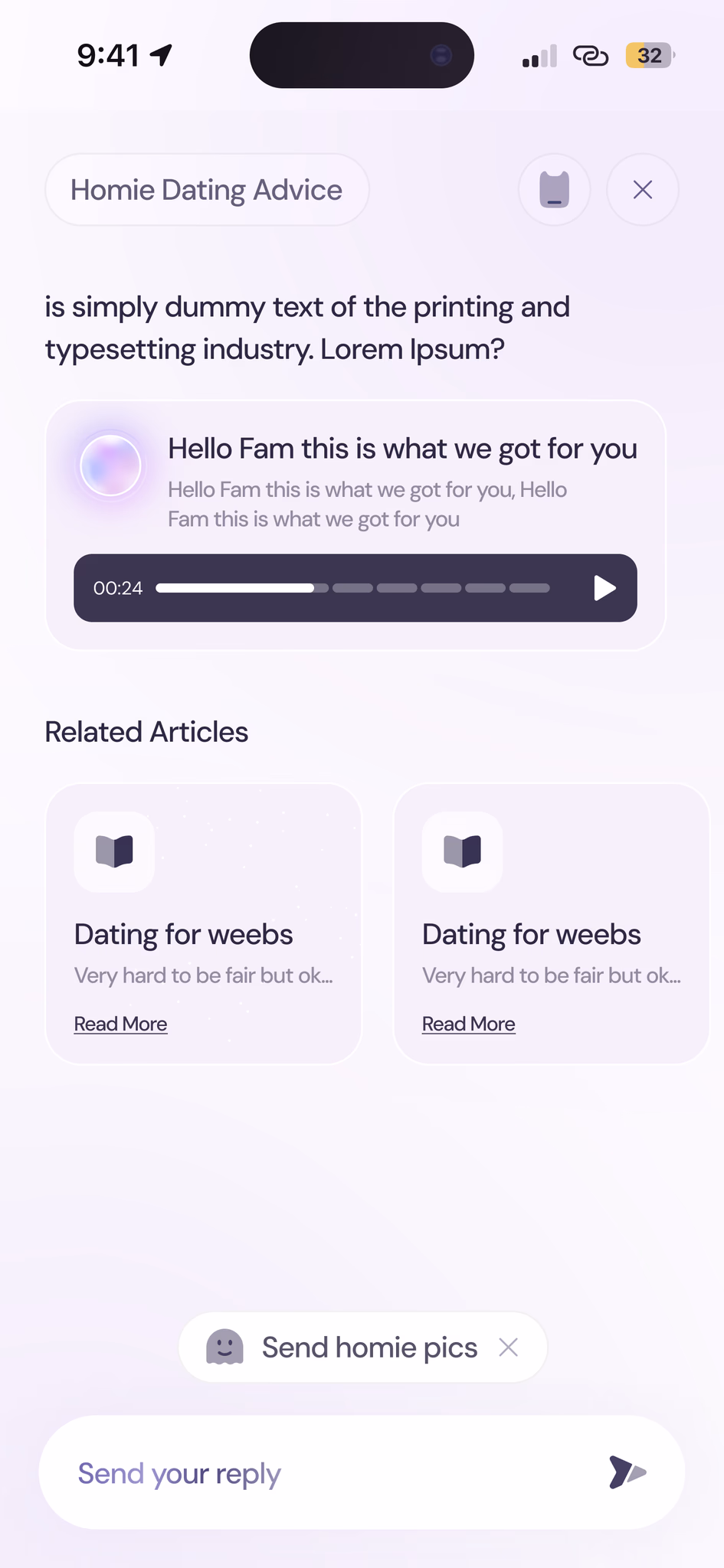Play the 00:24 audio message
724x1568 pixels.
point(604,588)
